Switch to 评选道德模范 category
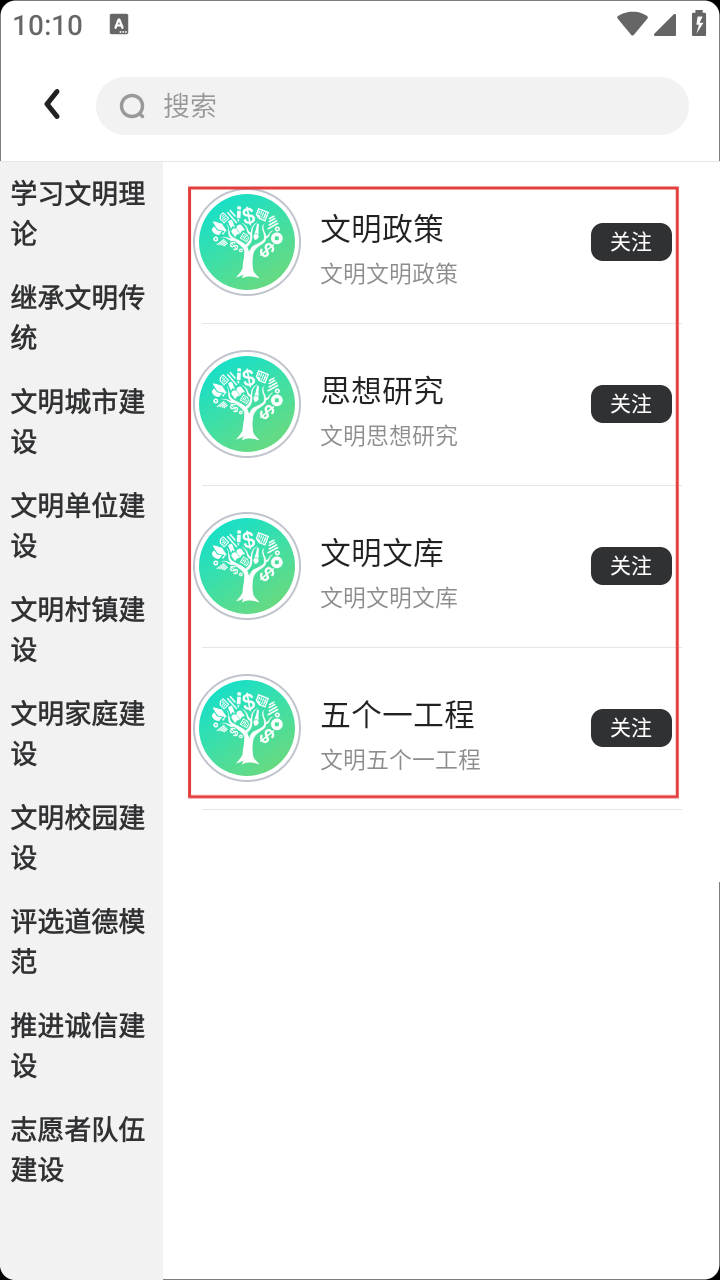This screenshot has height=1280, width=720. [x=78, y=941]
